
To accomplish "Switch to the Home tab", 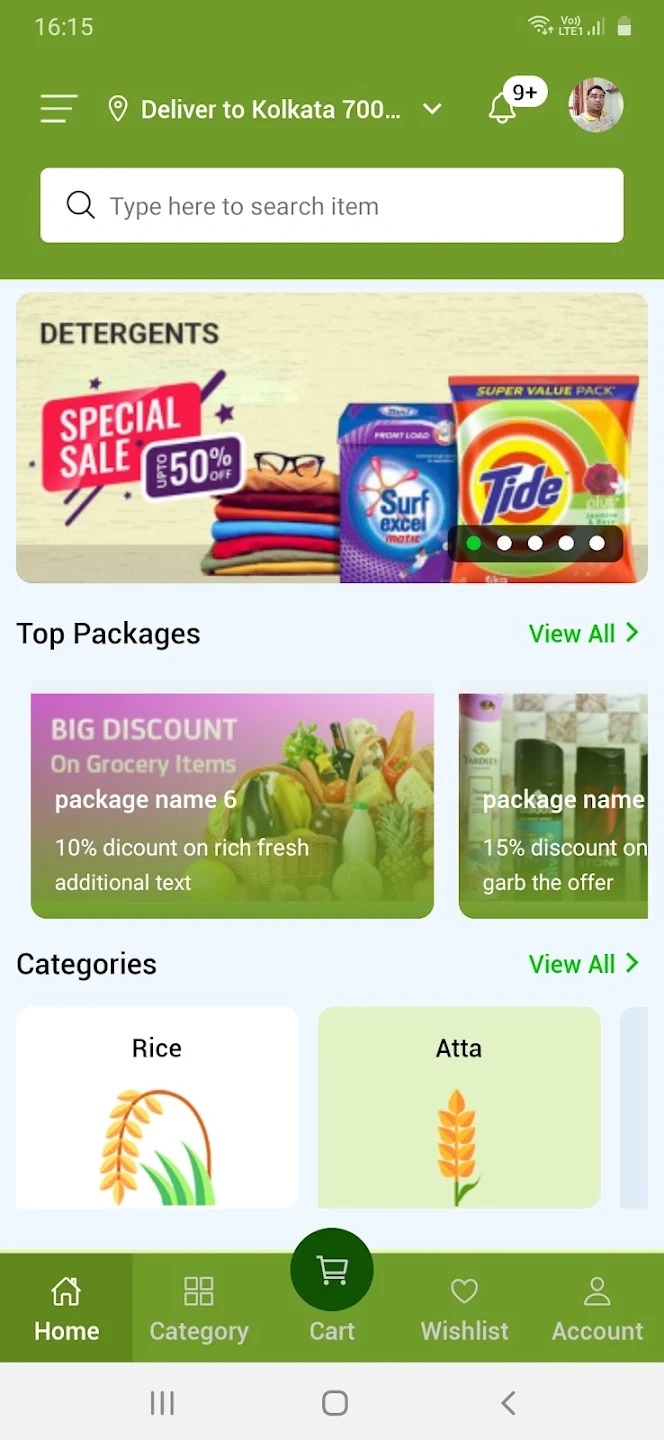I will (66, 1308).
